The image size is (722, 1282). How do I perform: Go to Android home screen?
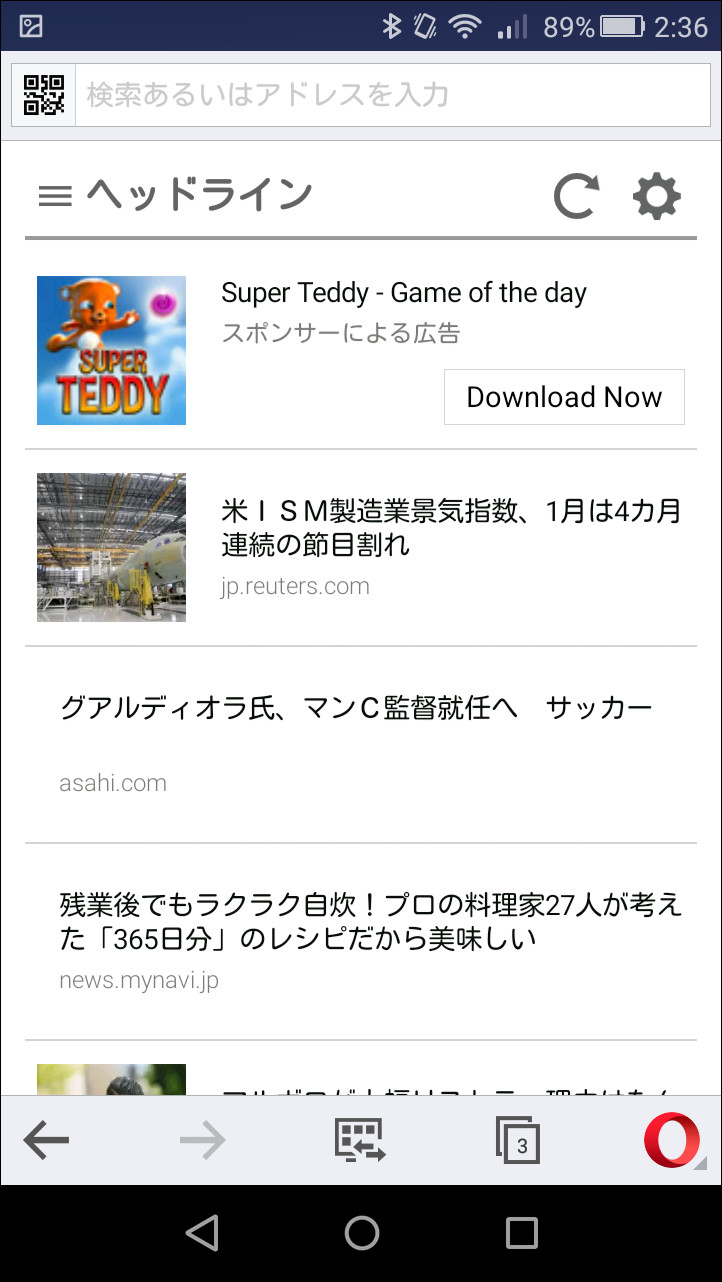click(x=361, y=1233)
